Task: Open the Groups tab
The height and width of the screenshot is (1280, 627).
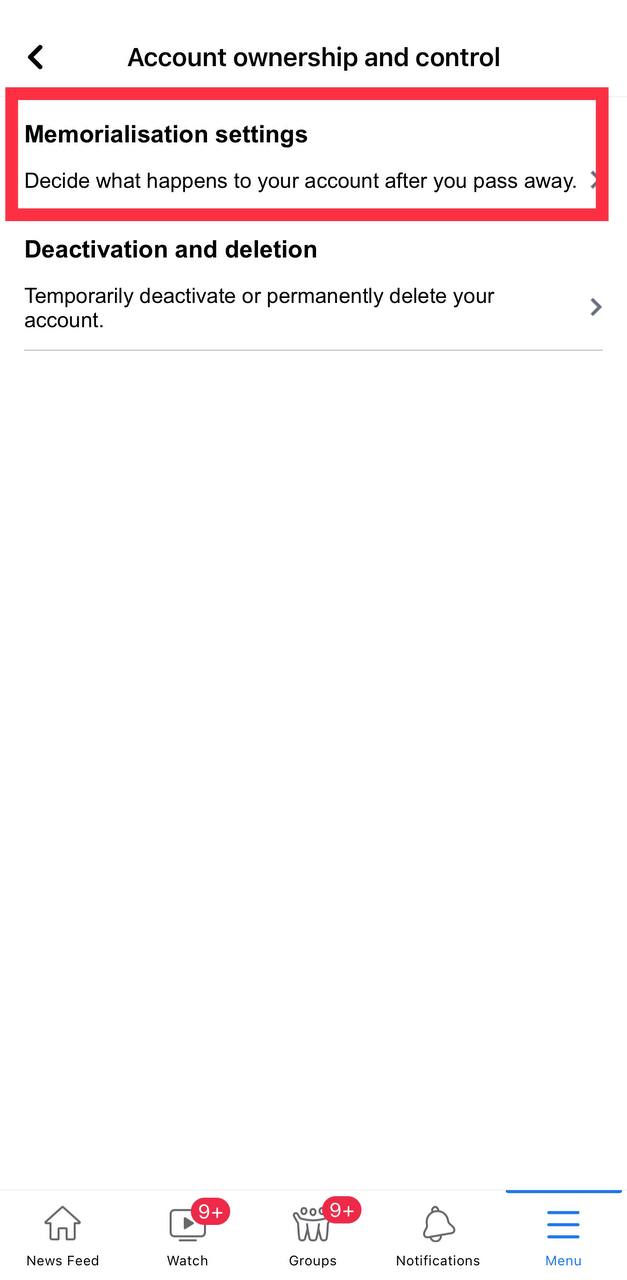Action: (x=313, y=1235)
